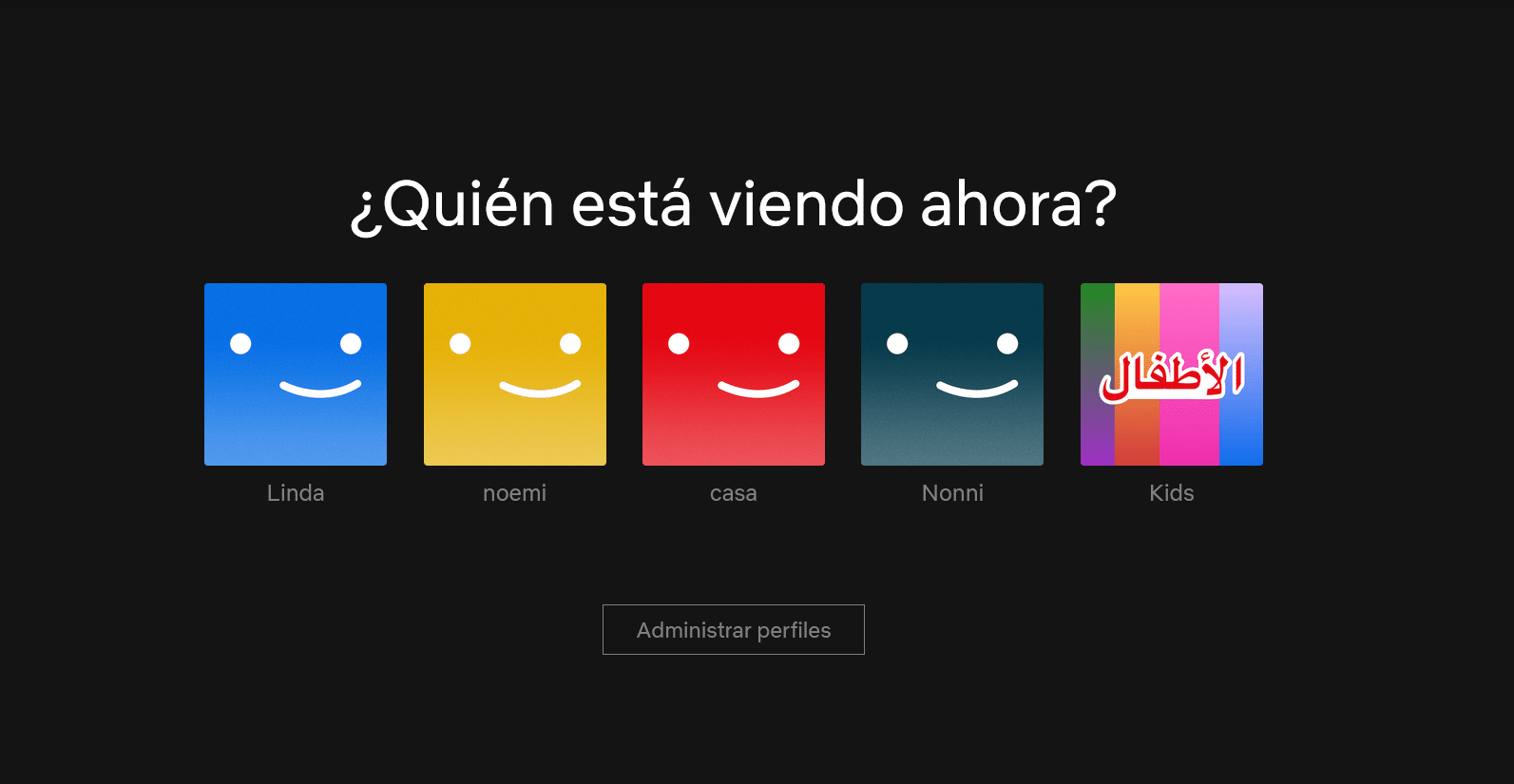1514x784 pixels.
Task: Open the casa profile
Action: 733,374
